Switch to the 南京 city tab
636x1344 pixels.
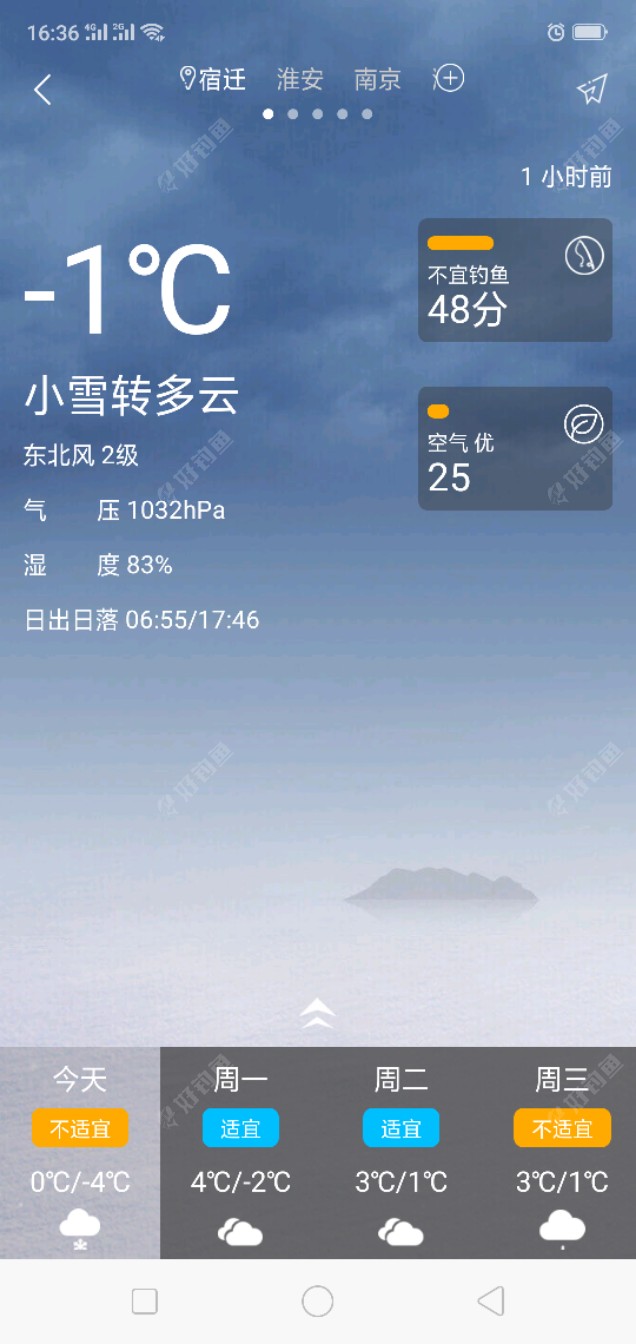click(377, 80)
